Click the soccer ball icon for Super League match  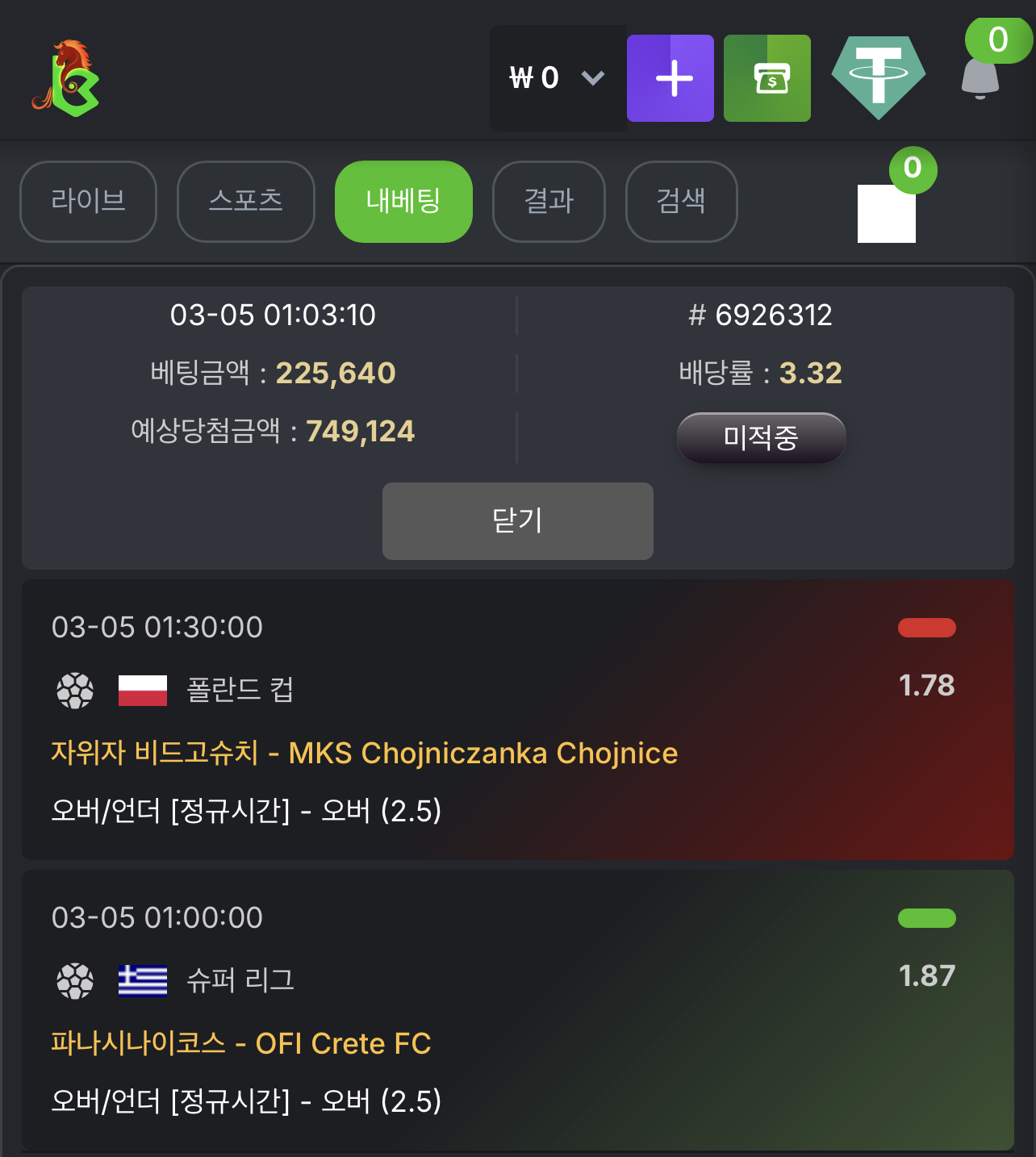[75, 981]
